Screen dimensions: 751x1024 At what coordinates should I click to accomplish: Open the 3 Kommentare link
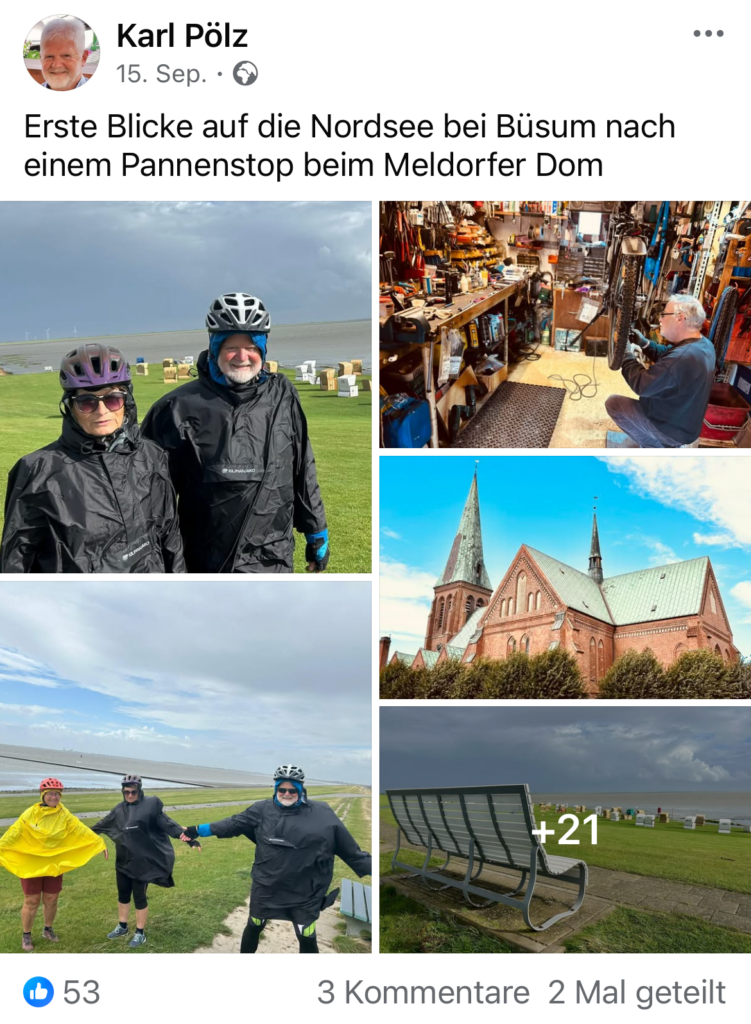pos(423,992)
